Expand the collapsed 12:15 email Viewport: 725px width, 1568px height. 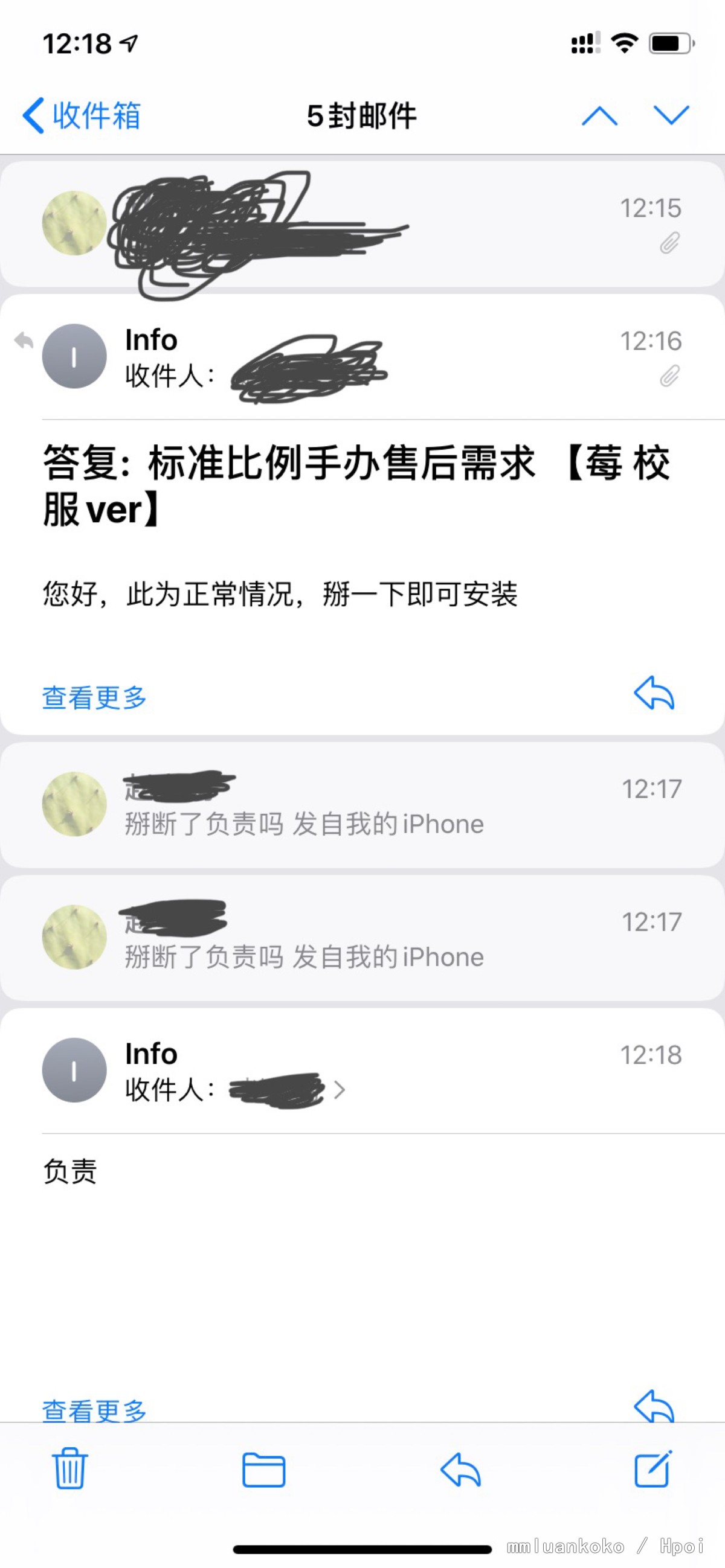[x=362, y=224]
